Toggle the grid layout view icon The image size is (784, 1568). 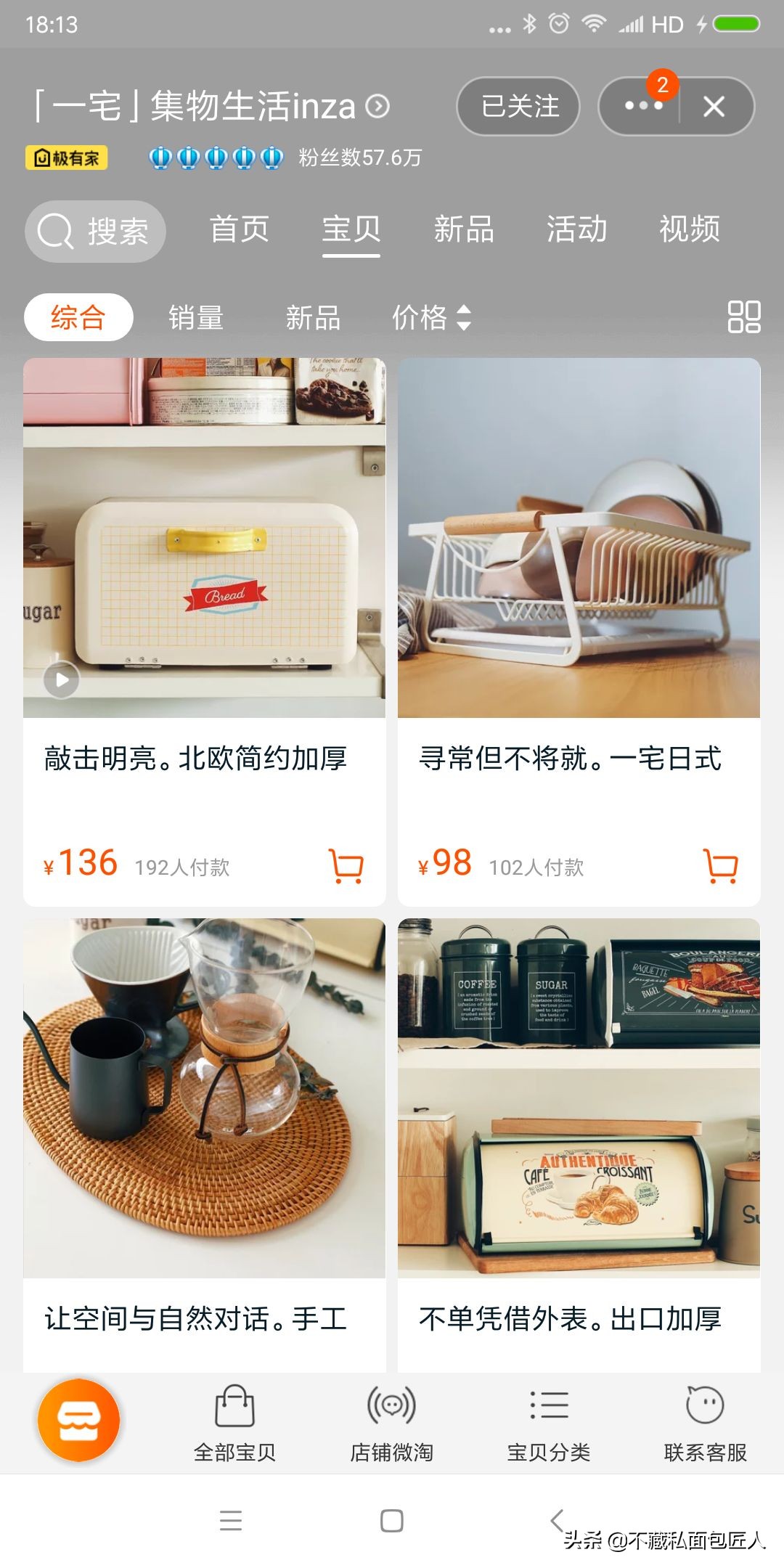(x=743, y=317)
